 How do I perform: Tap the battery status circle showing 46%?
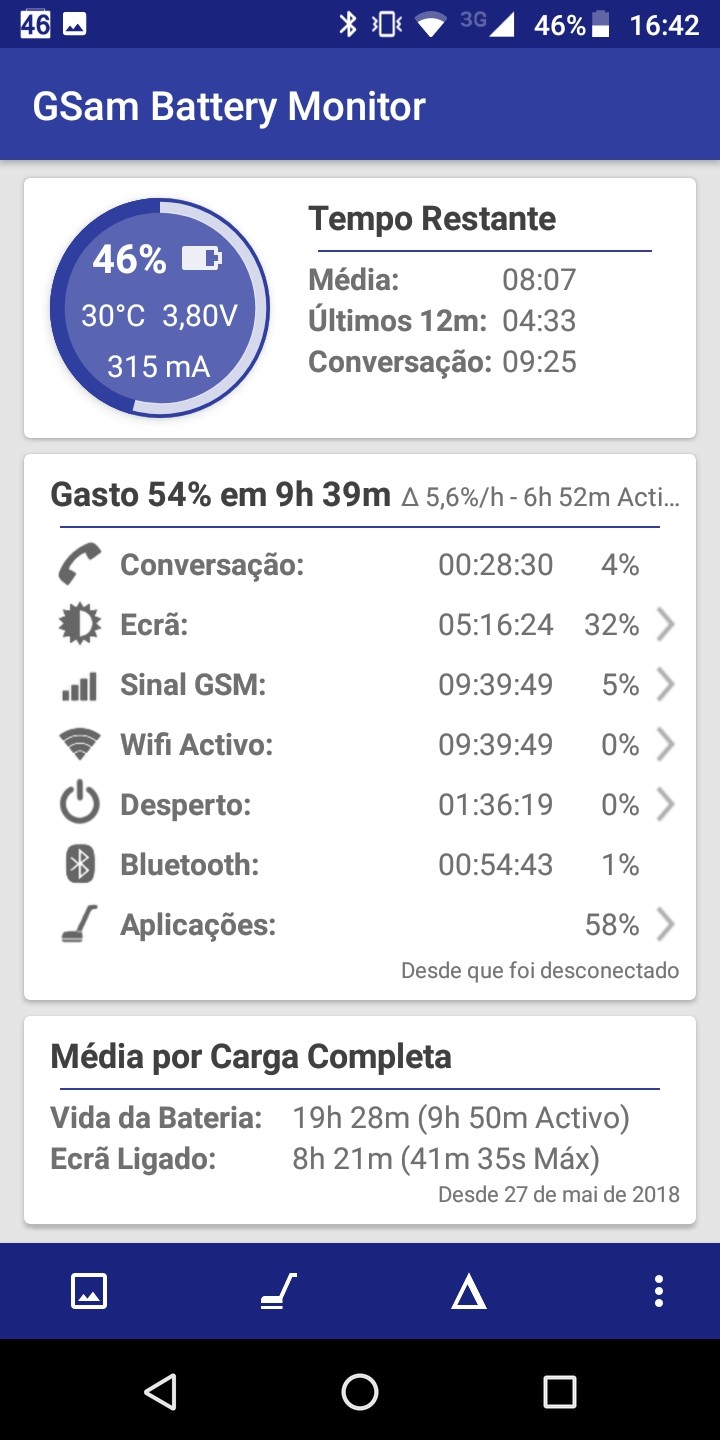pos(160,308)
